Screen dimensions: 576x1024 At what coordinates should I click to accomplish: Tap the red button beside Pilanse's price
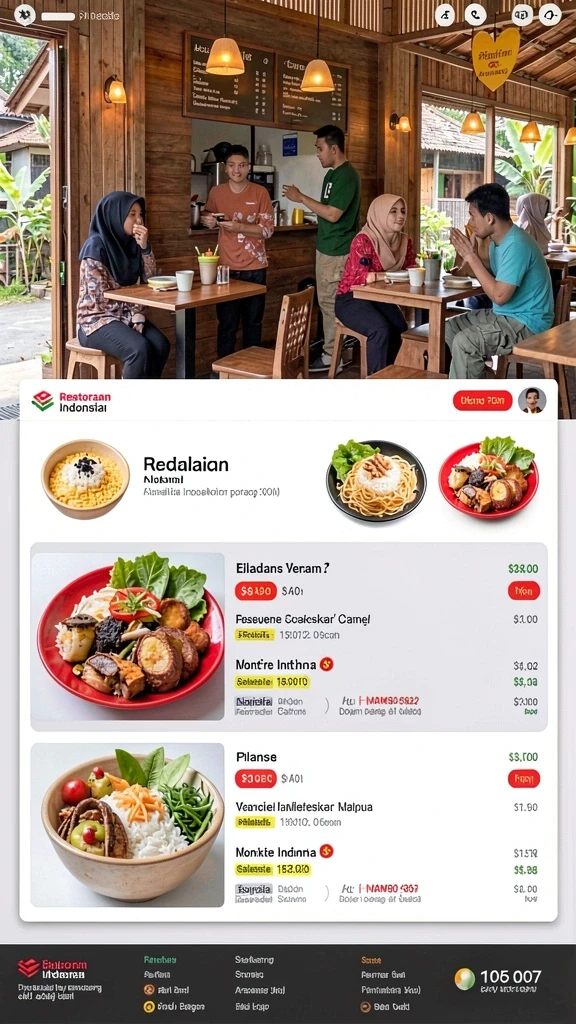pyautogui.click(x=524, y=778)
